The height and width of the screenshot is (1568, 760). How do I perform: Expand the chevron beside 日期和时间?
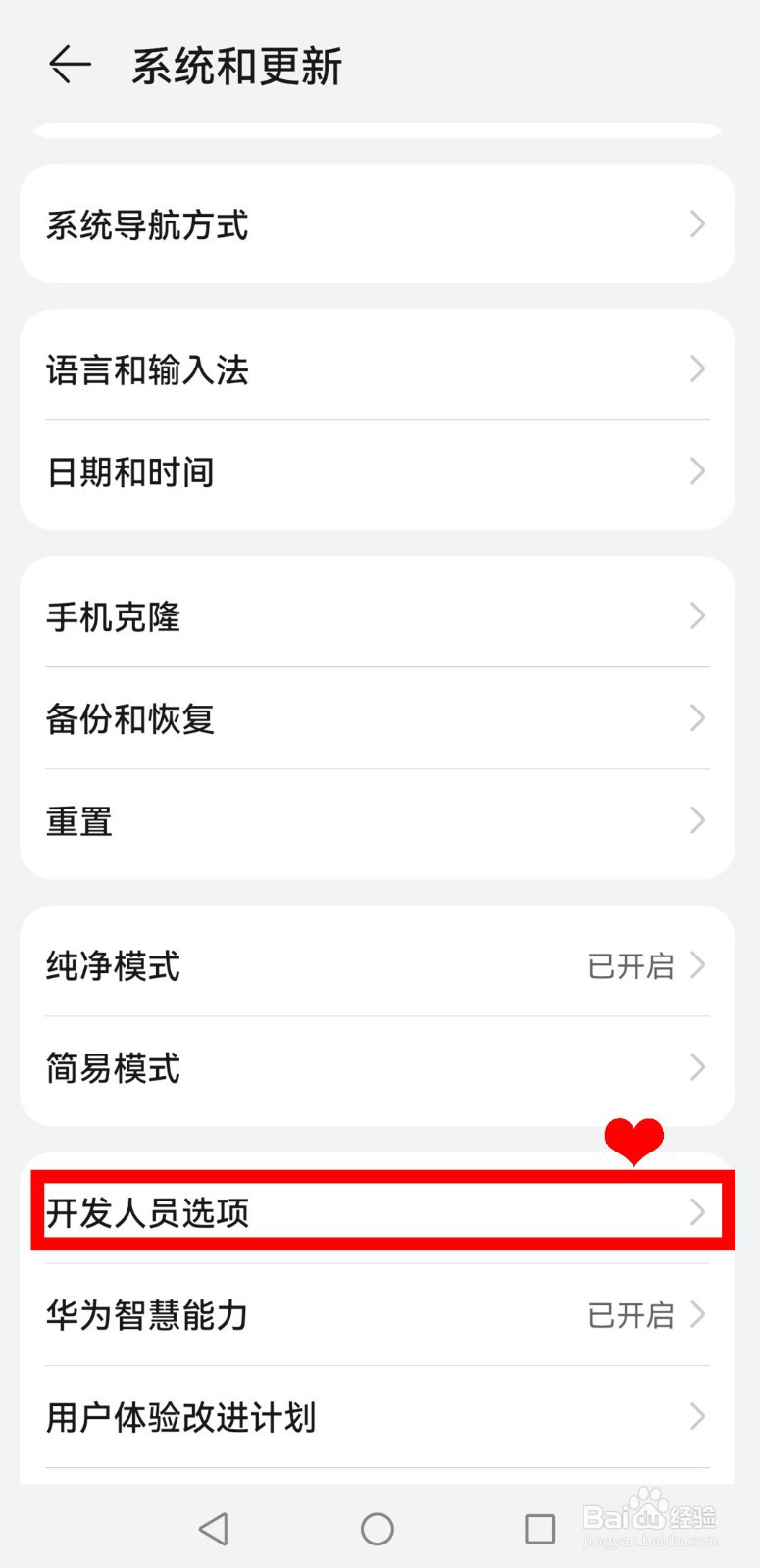[697, 472]
